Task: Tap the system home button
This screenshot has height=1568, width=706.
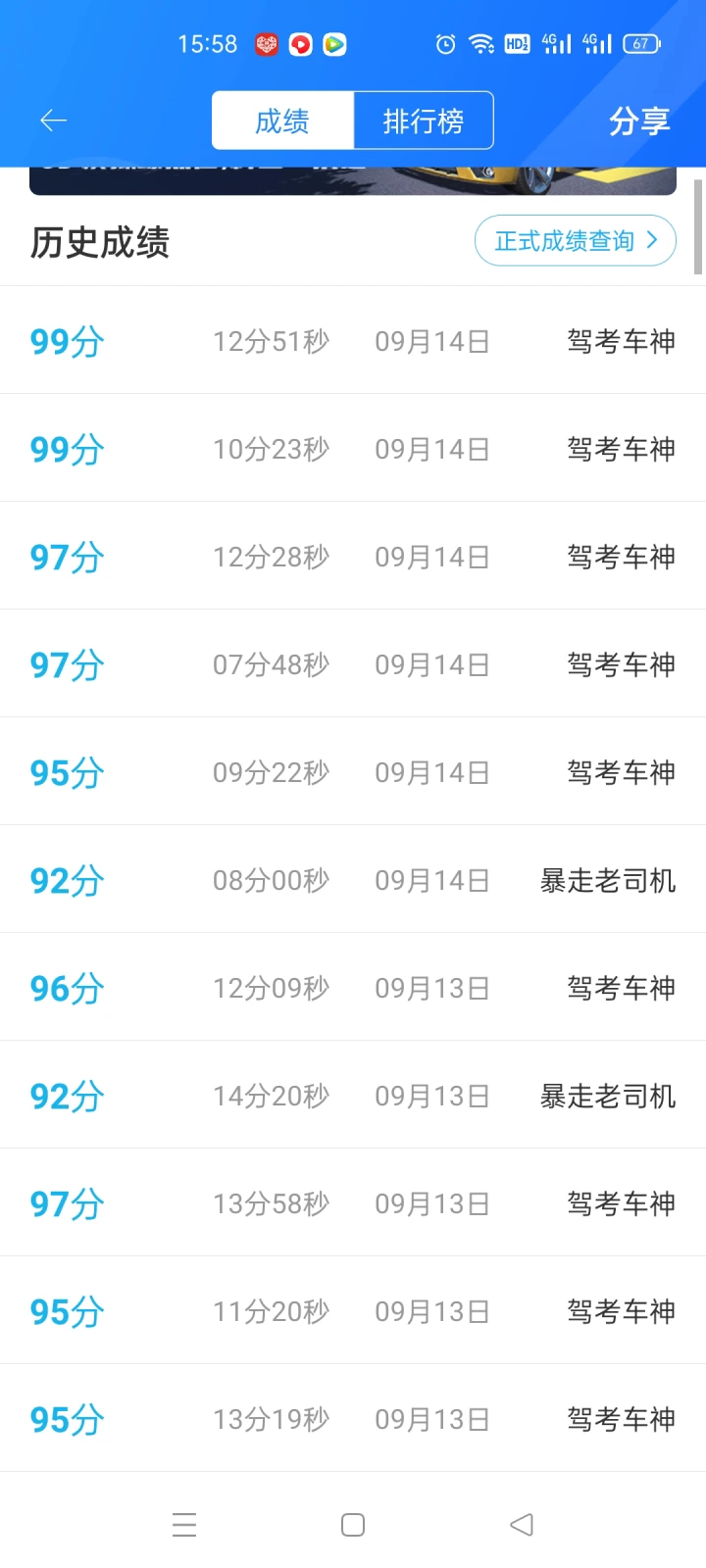Action: point(353,1525)
